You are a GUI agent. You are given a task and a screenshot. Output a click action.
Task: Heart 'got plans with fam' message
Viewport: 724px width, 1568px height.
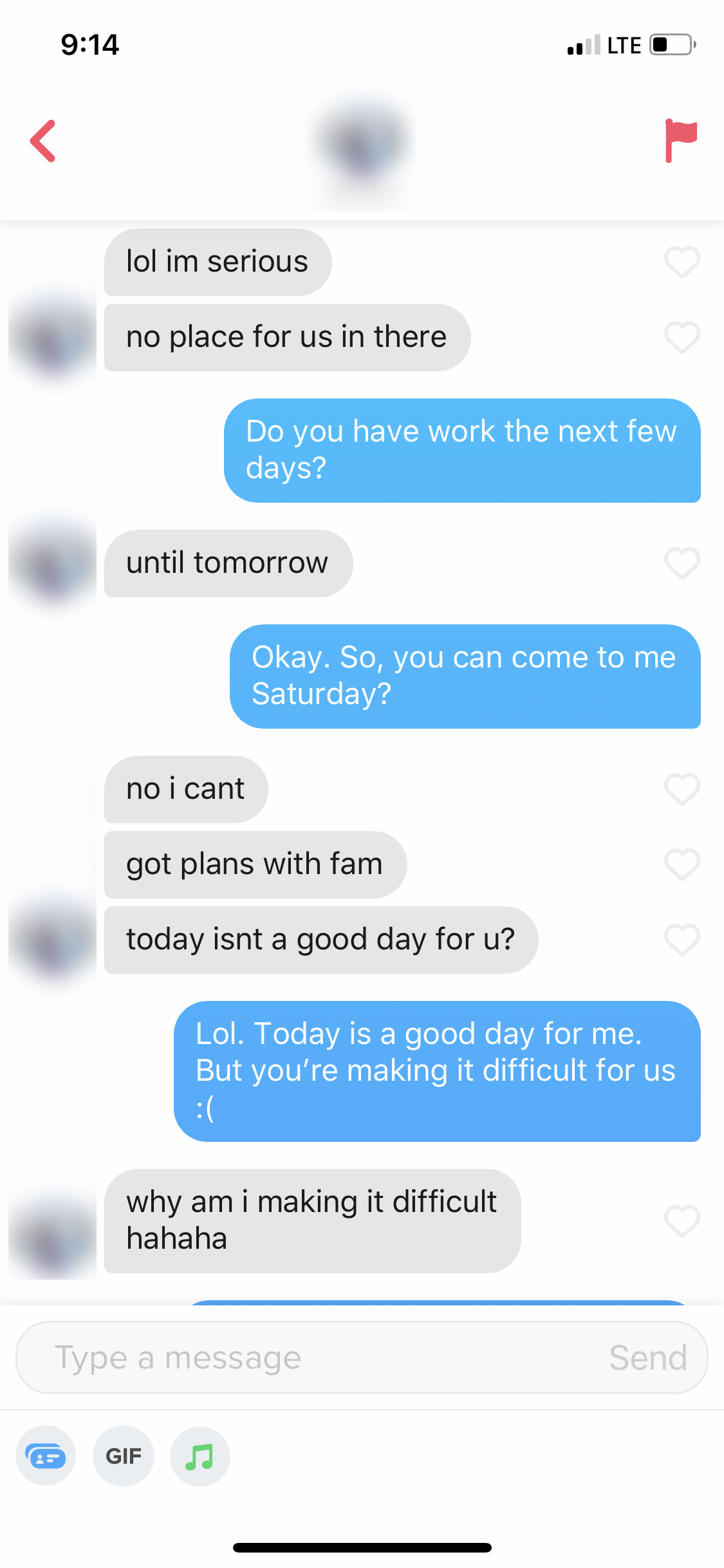(x=682, y=865)
